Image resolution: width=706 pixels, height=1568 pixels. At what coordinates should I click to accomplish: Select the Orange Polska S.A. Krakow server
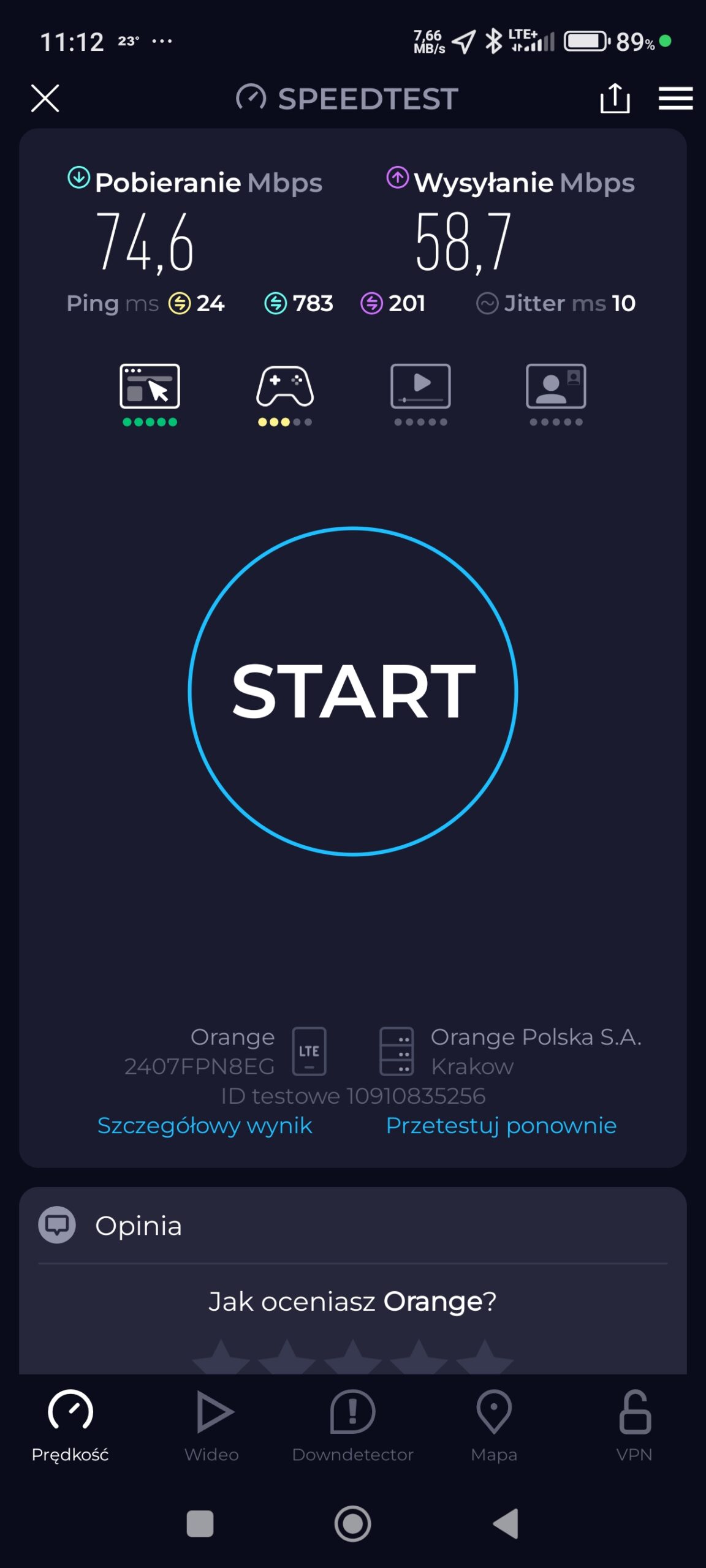coord(509,1051)
